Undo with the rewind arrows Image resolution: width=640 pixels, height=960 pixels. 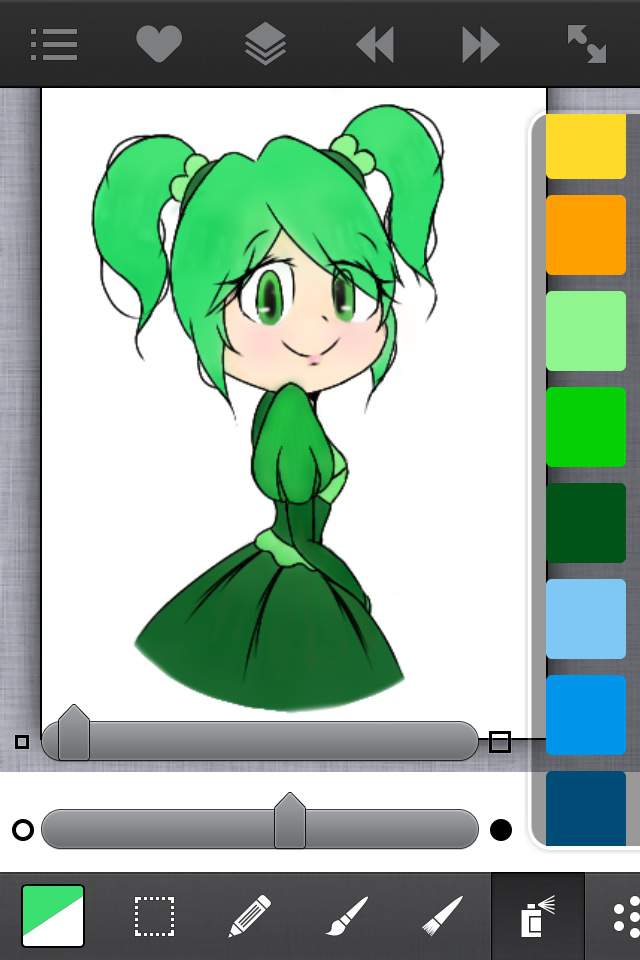[x=375, y=45]
